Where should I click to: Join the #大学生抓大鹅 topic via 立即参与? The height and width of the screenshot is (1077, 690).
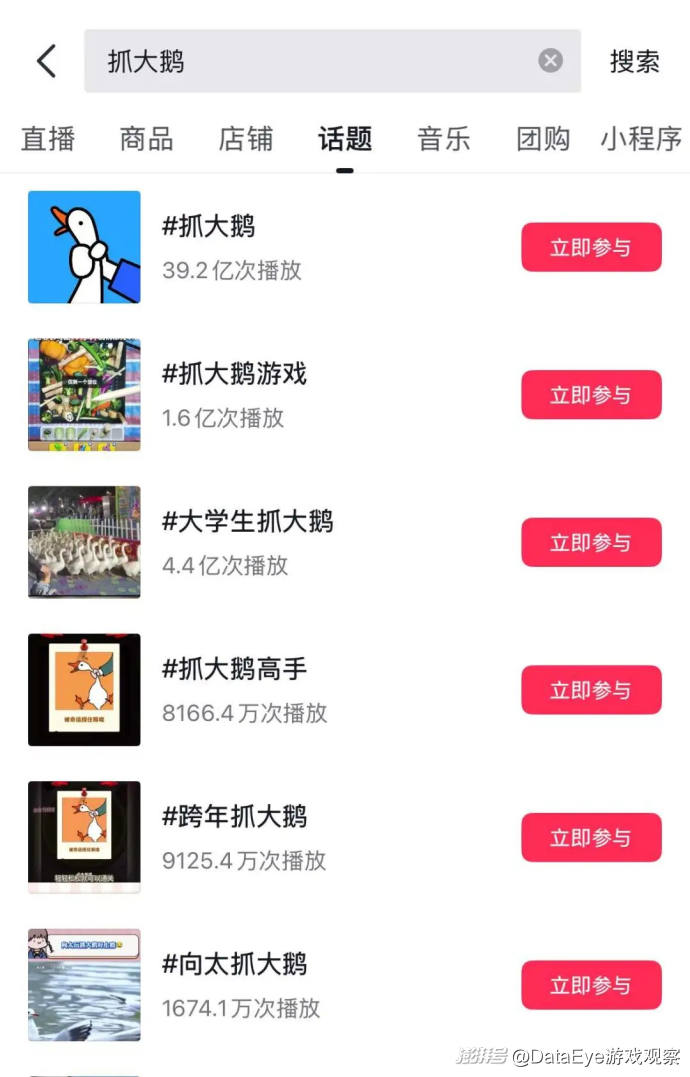591,542
